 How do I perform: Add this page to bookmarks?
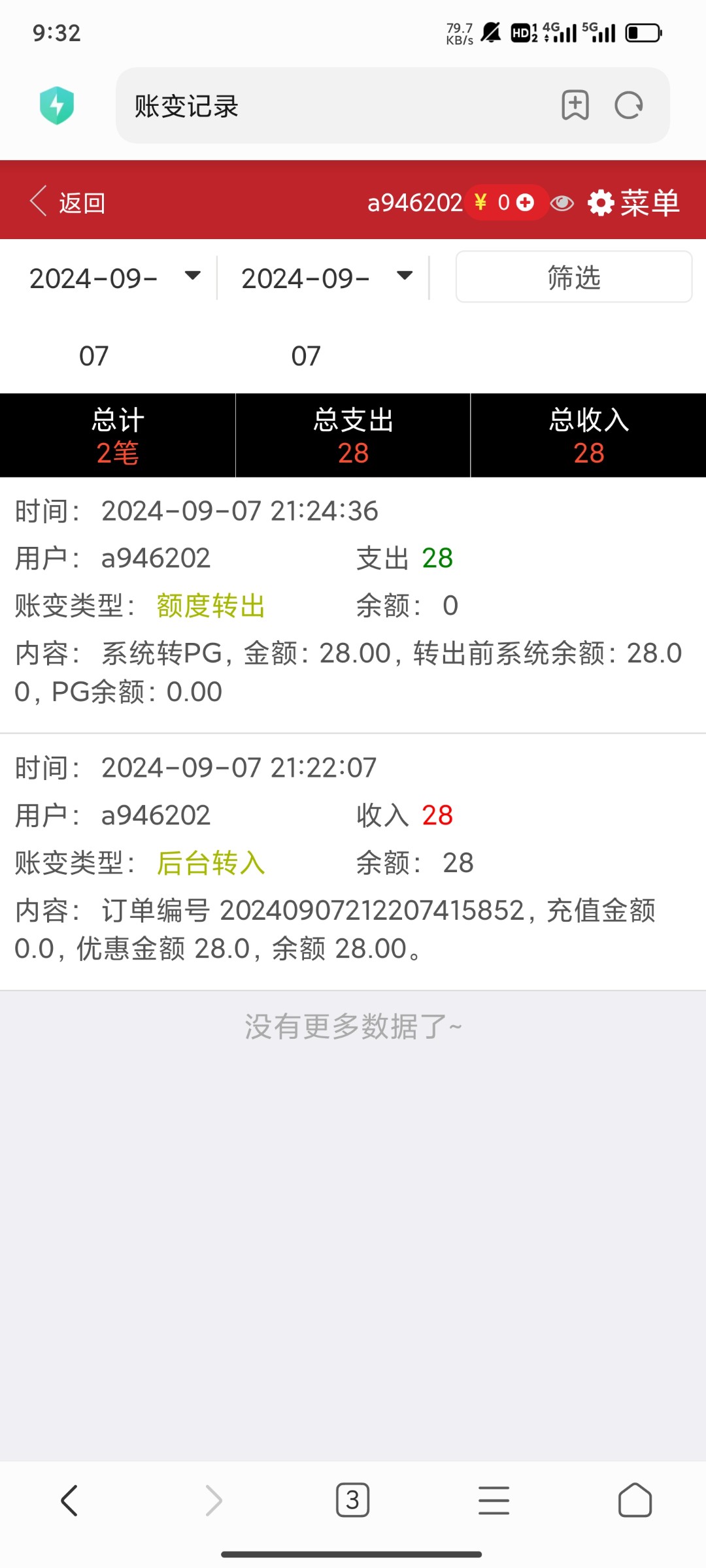coord(575,105)
